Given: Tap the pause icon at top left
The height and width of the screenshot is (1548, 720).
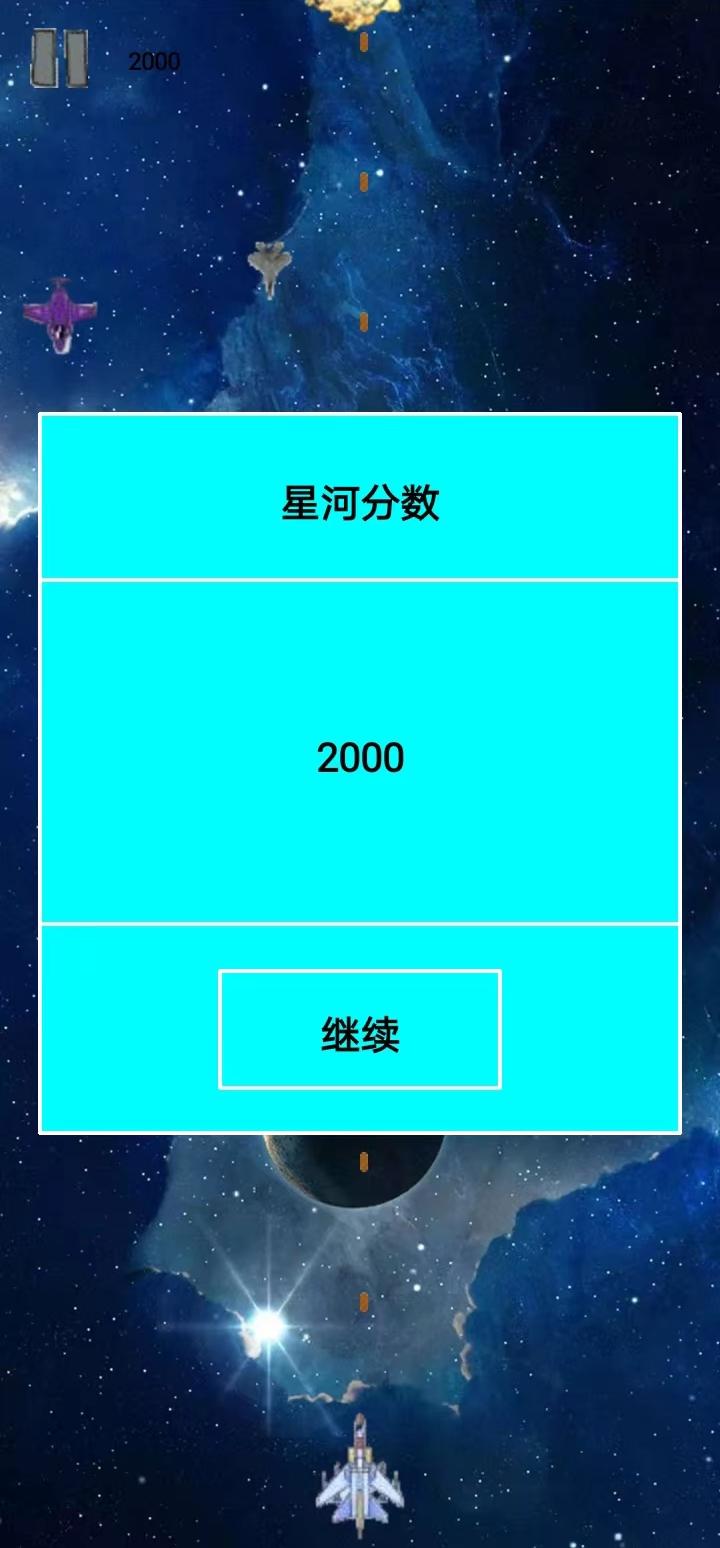Looking at the screenshot, I should (x=59, y=58).
